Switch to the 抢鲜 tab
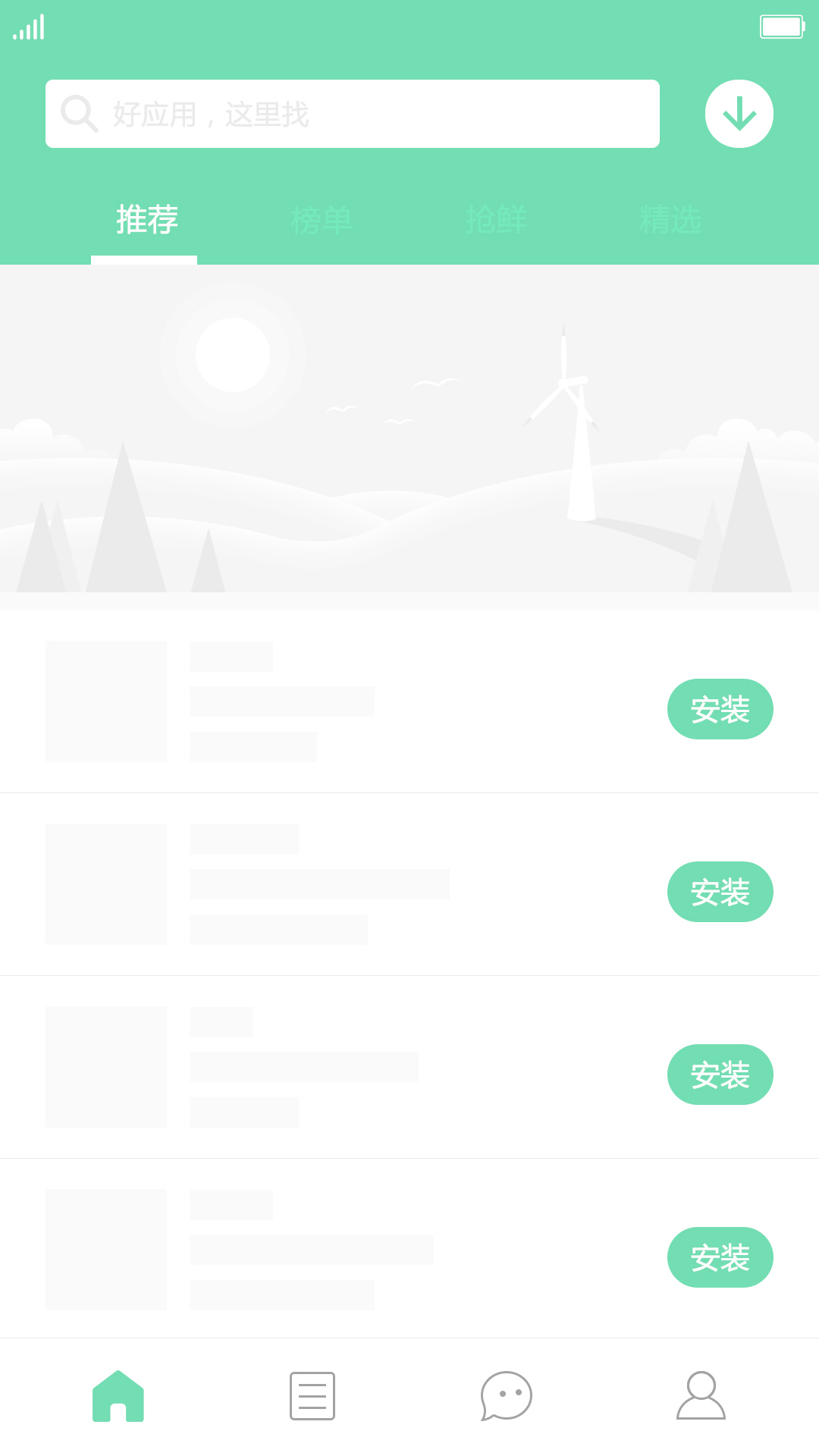 click(496, 220)
